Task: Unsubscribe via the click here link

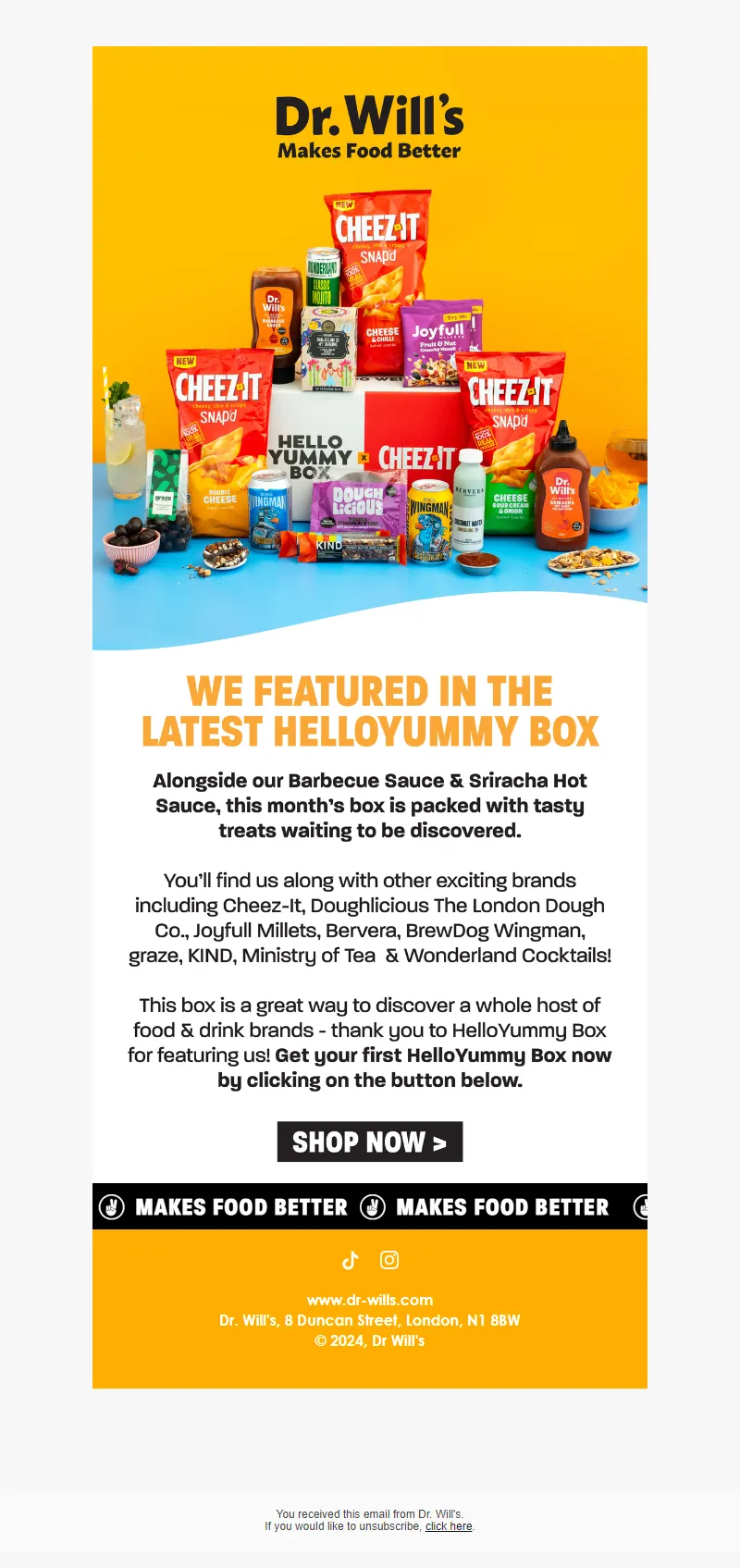Action: pos(449,1526)
